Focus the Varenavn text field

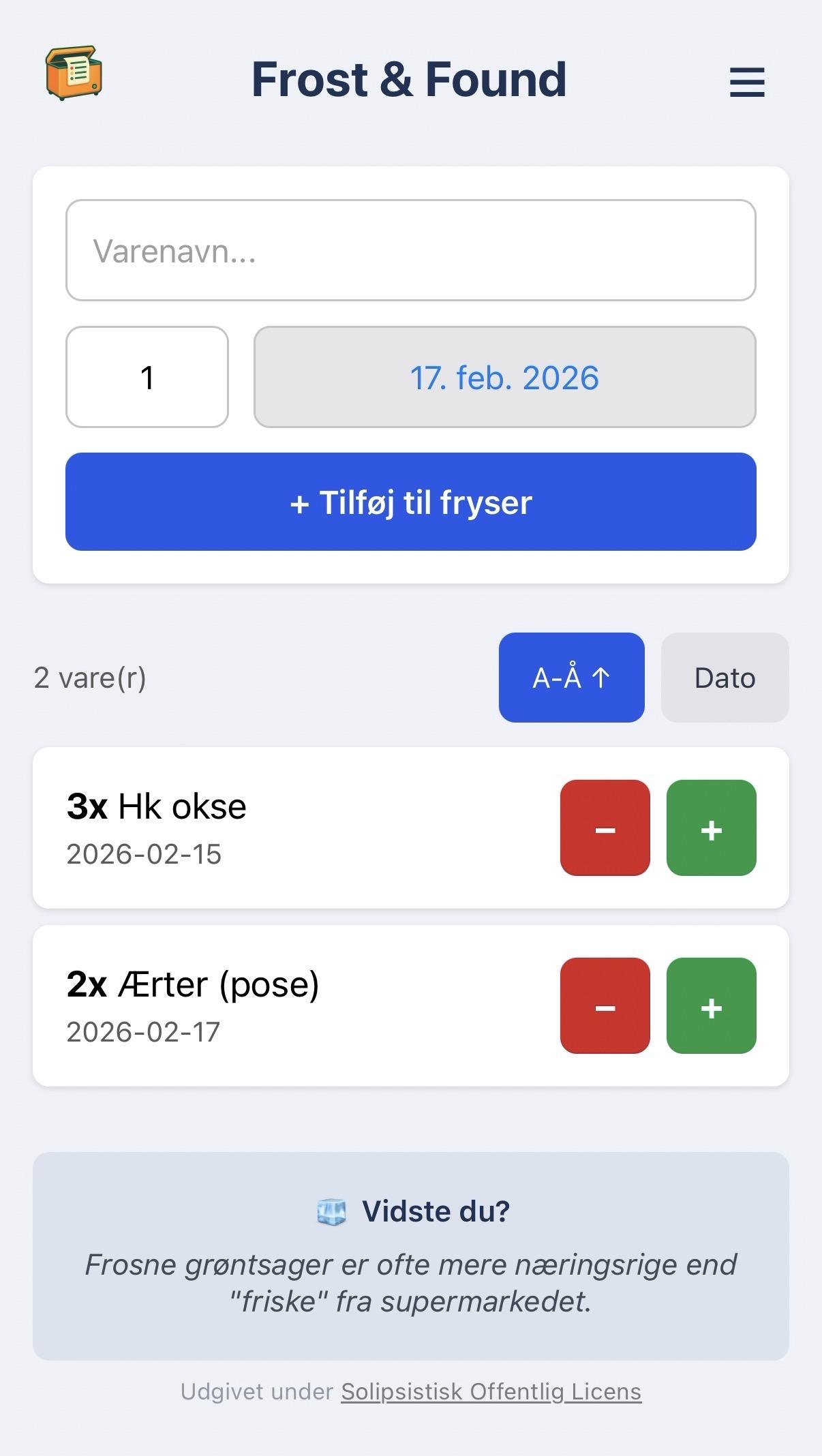tap(410, 250)
